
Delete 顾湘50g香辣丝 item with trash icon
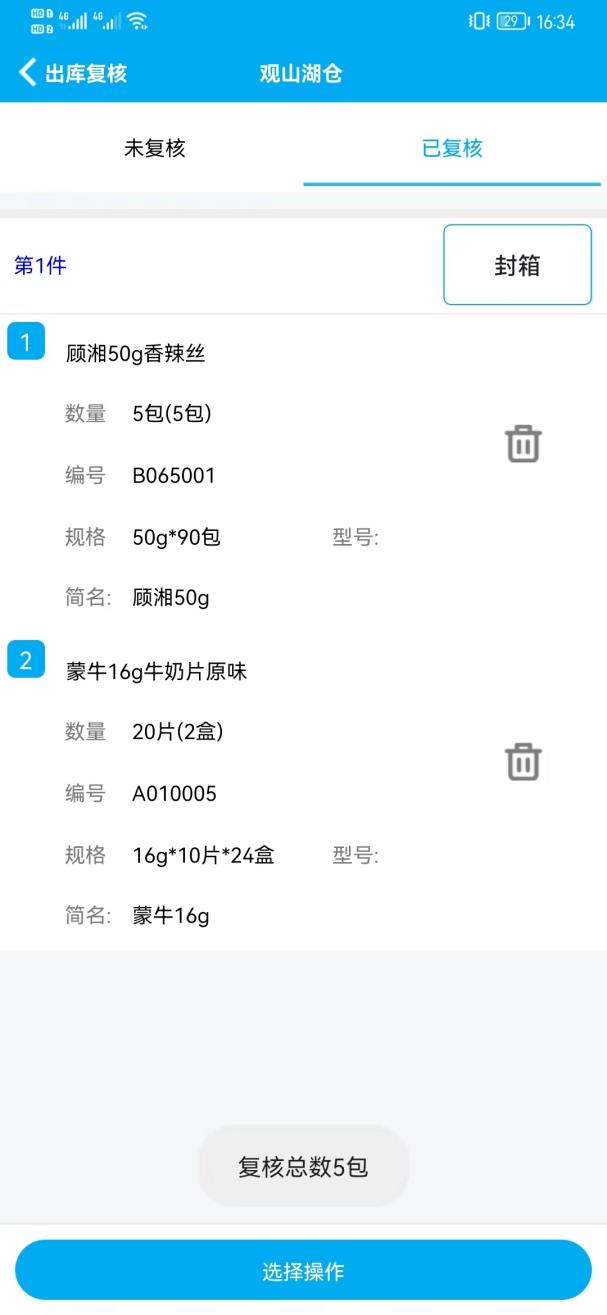523,443
